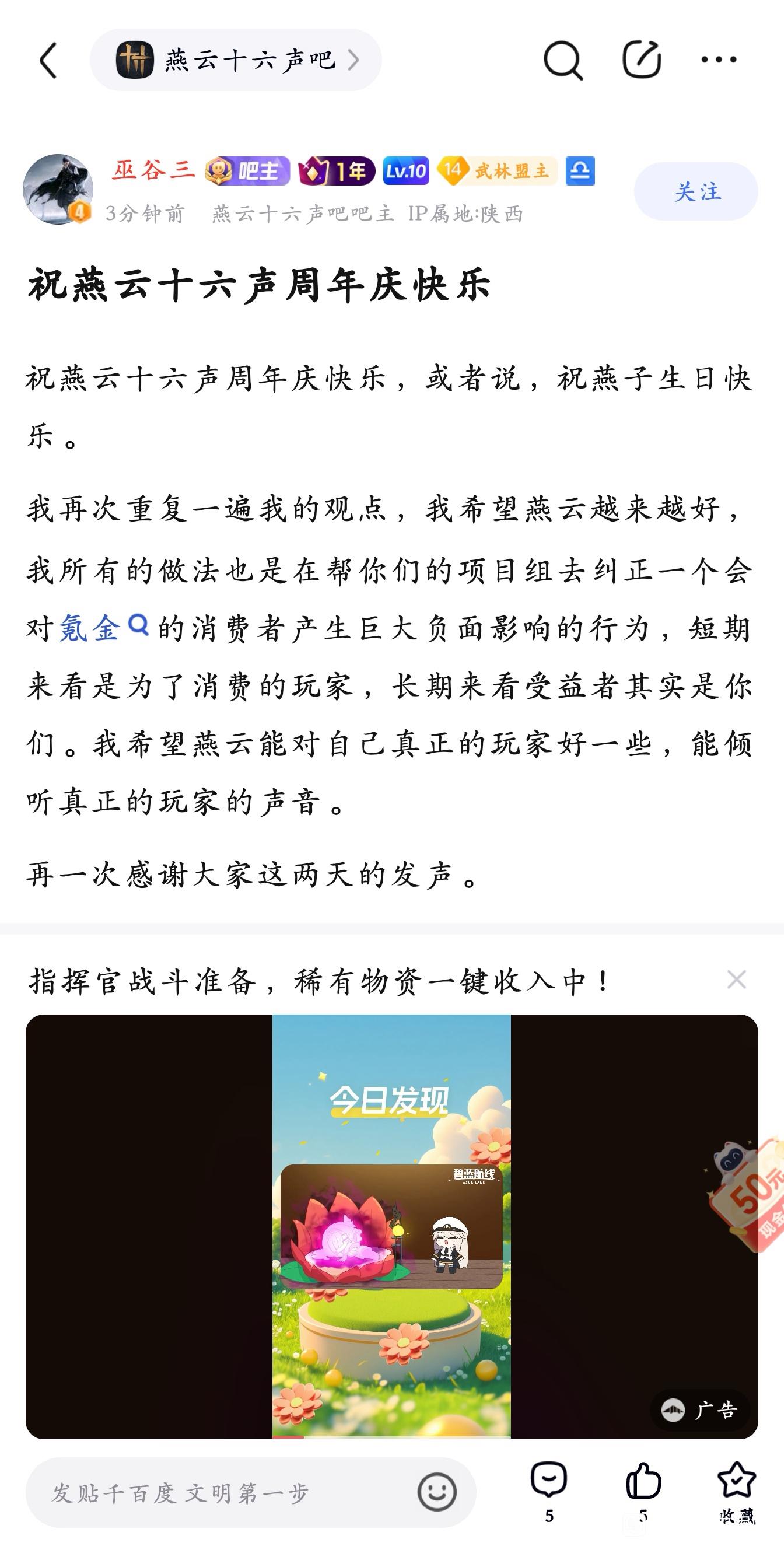View 巫谷三's profile avatar

[x=58, y=189]
